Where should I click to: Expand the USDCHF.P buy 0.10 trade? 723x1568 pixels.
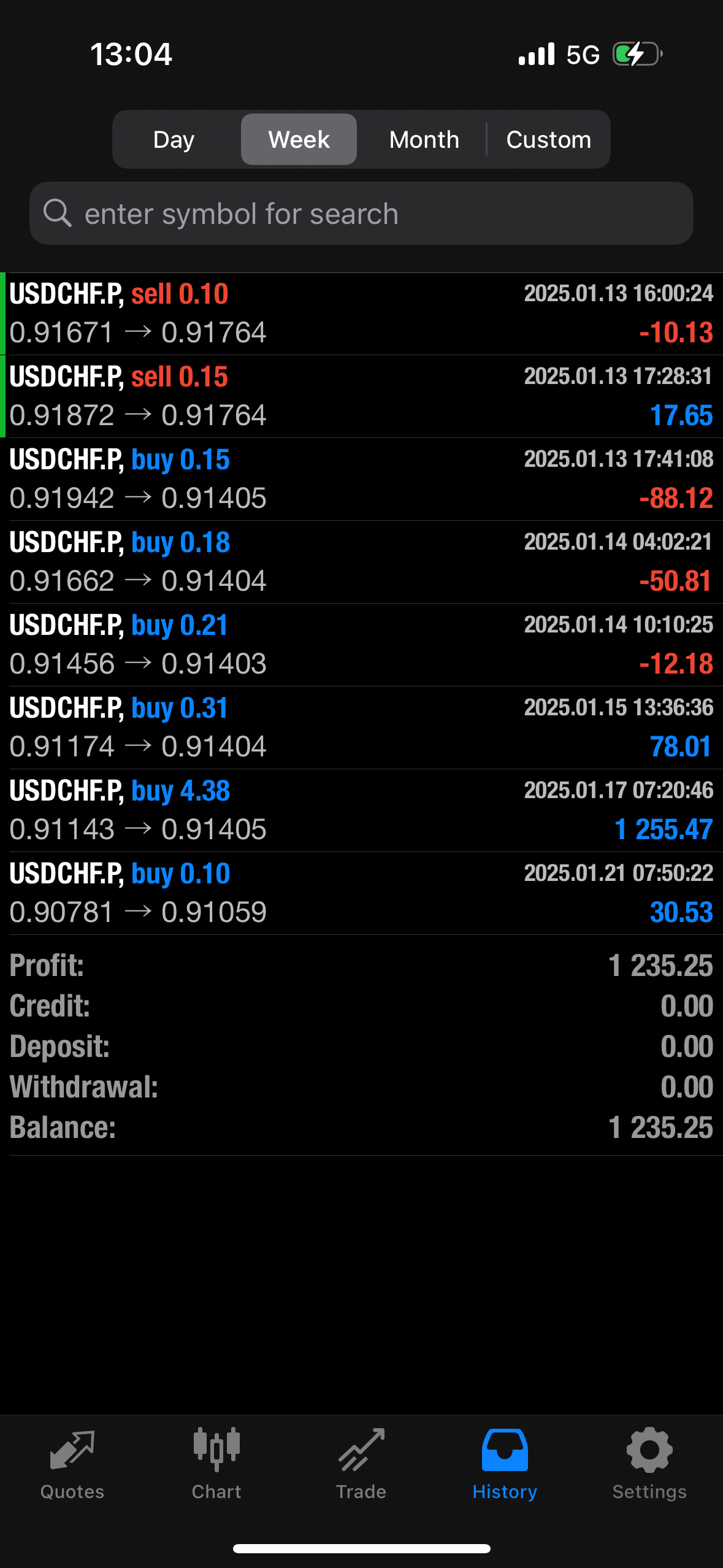(361, 893)
